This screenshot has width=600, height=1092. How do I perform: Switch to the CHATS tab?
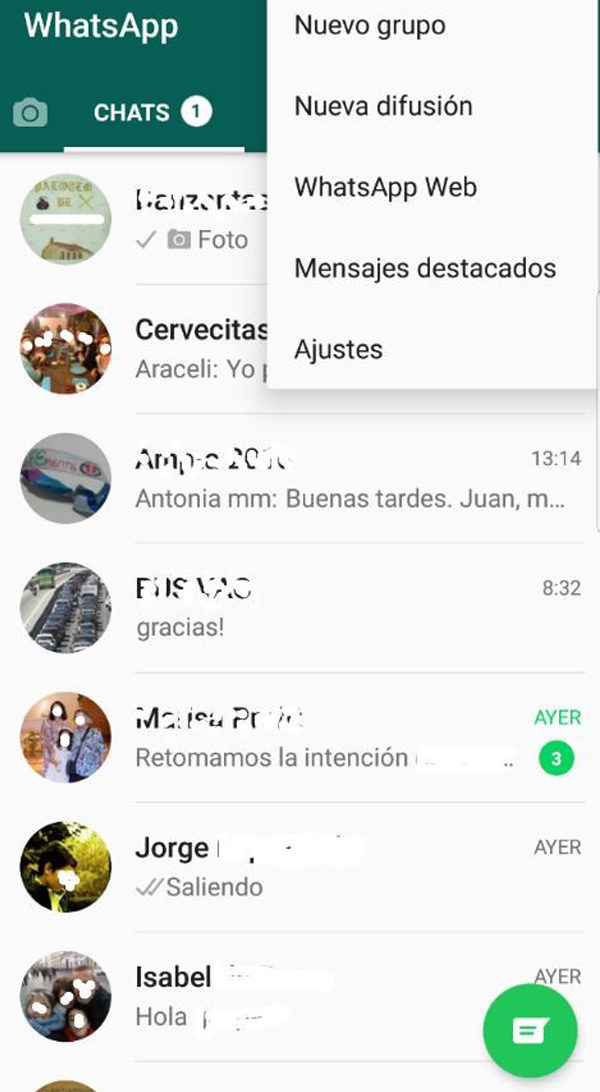coord(152,113)
